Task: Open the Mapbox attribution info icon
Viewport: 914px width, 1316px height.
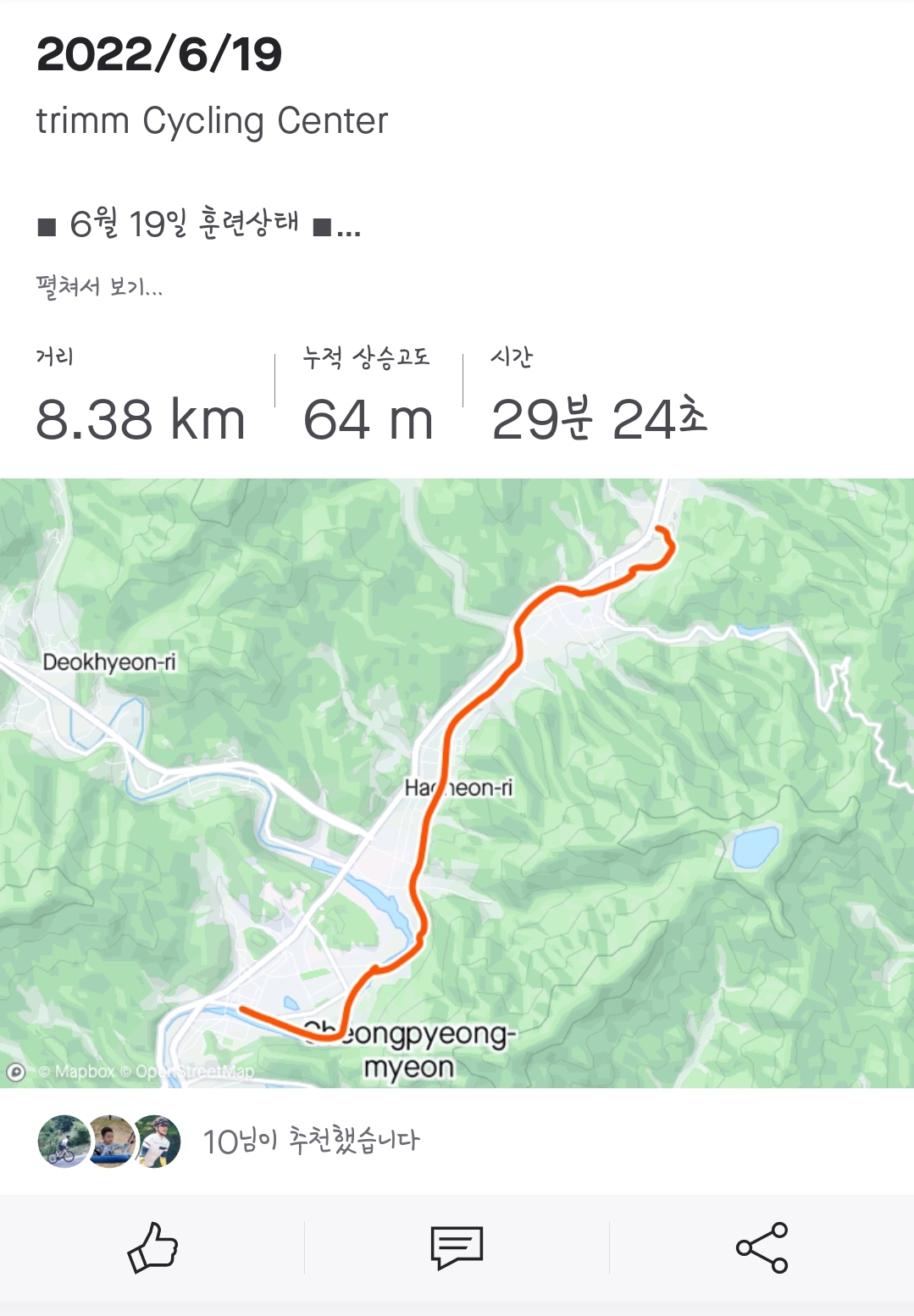Action: 15,1072
